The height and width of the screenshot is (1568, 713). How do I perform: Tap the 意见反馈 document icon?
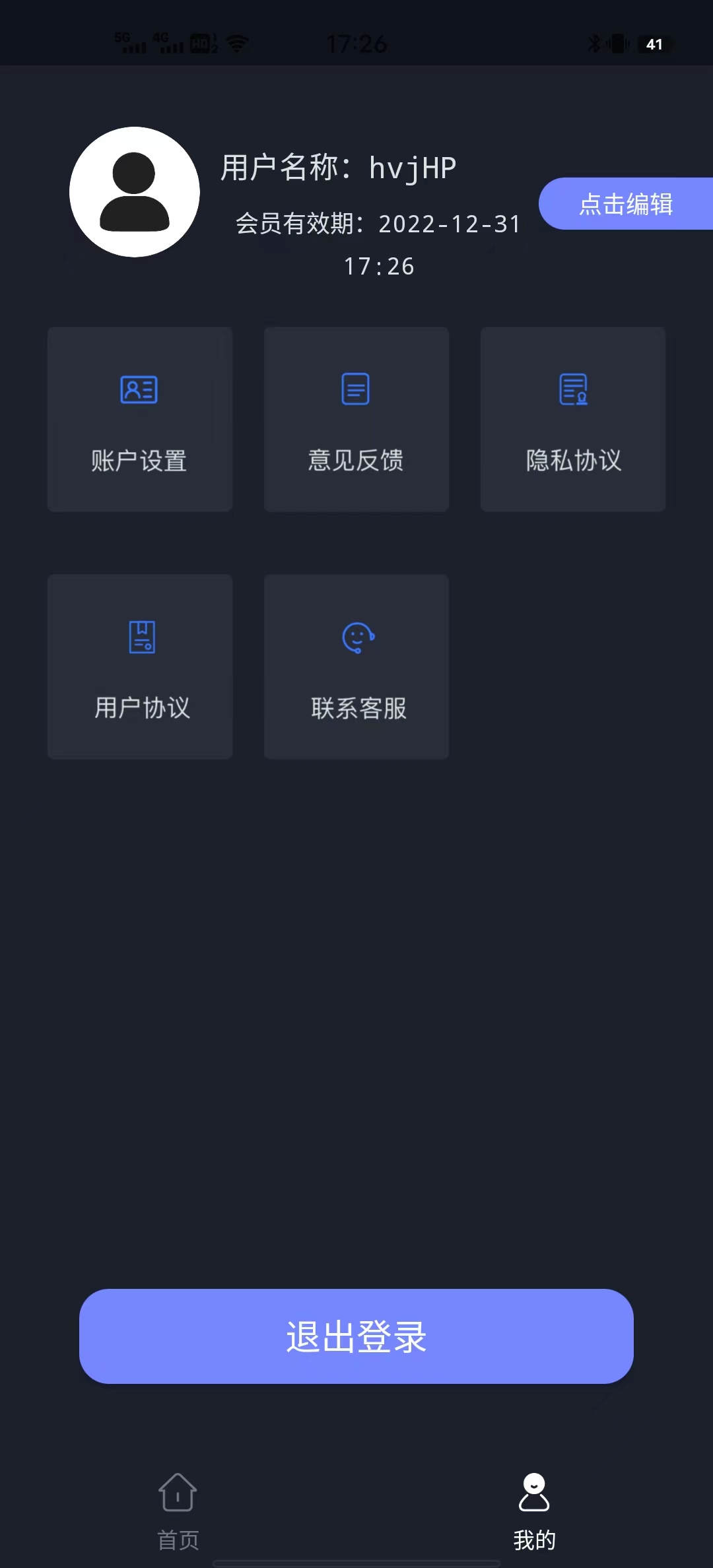(355, 388)
